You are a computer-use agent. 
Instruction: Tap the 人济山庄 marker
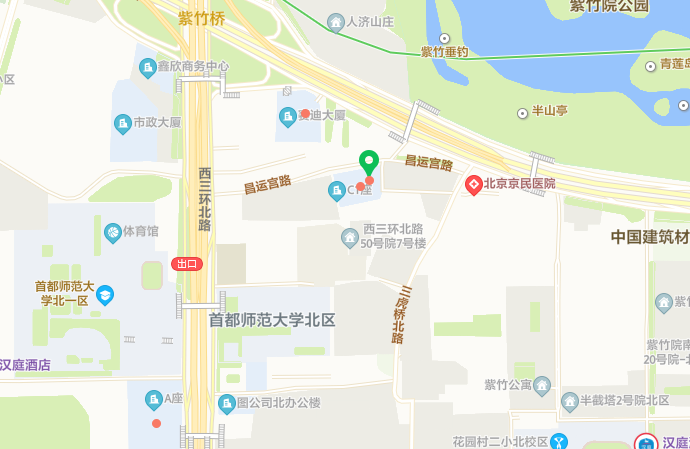point(336,22)
